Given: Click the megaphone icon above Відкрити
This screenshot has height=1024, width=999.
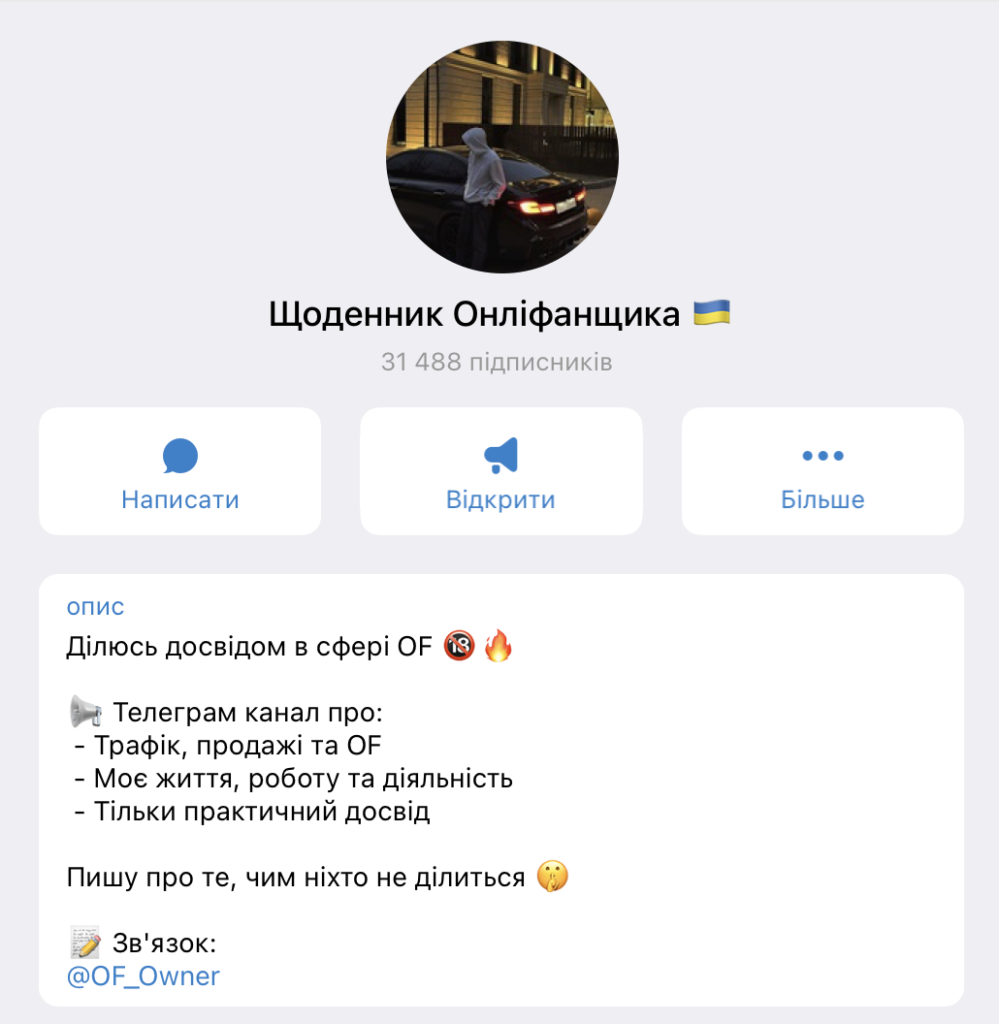Looking at the screenshot, I should point(499,454).
